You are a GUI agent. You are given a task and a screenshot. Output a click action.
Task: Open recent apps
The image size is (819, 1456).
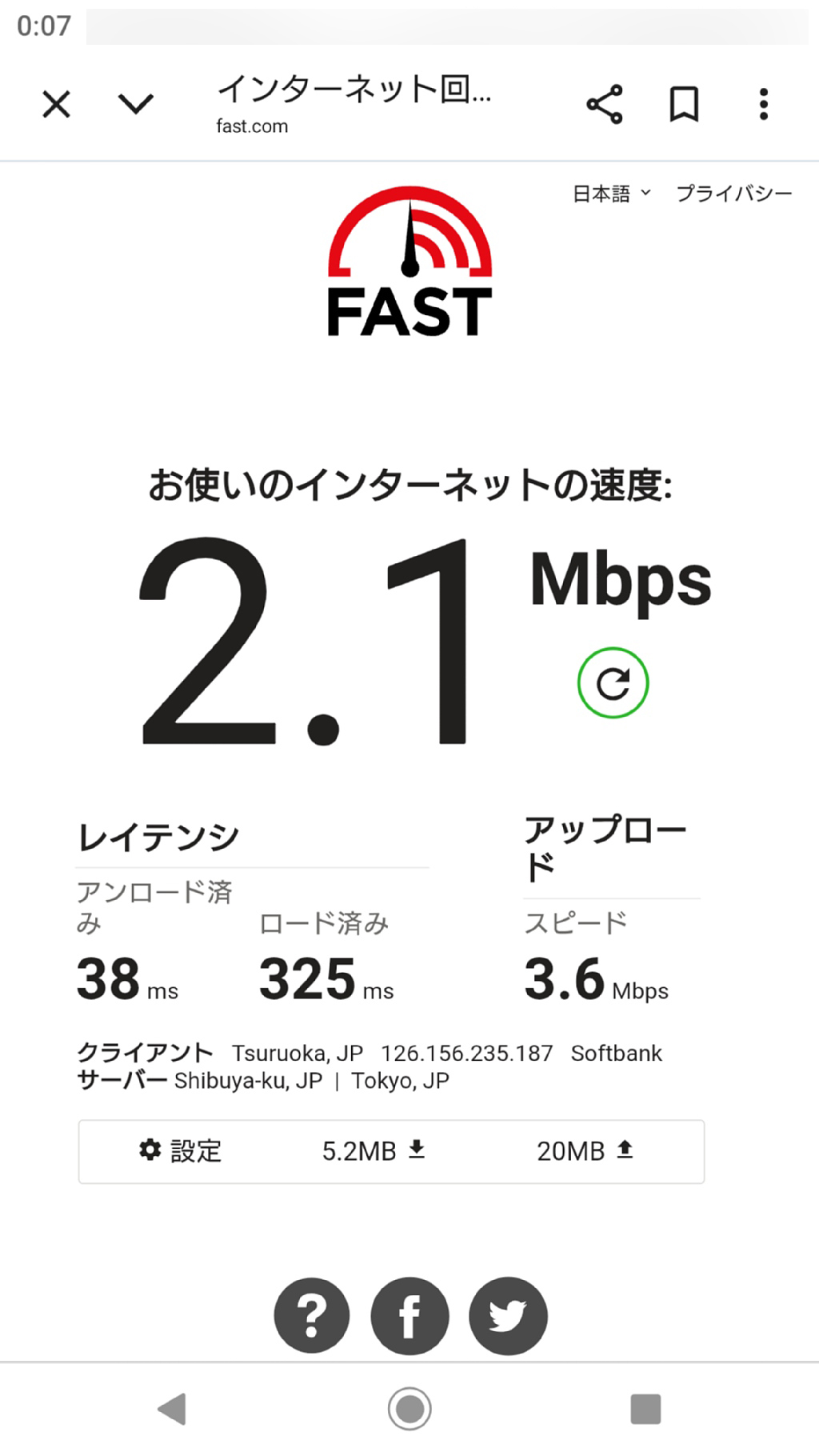(x=645, y=1409)
